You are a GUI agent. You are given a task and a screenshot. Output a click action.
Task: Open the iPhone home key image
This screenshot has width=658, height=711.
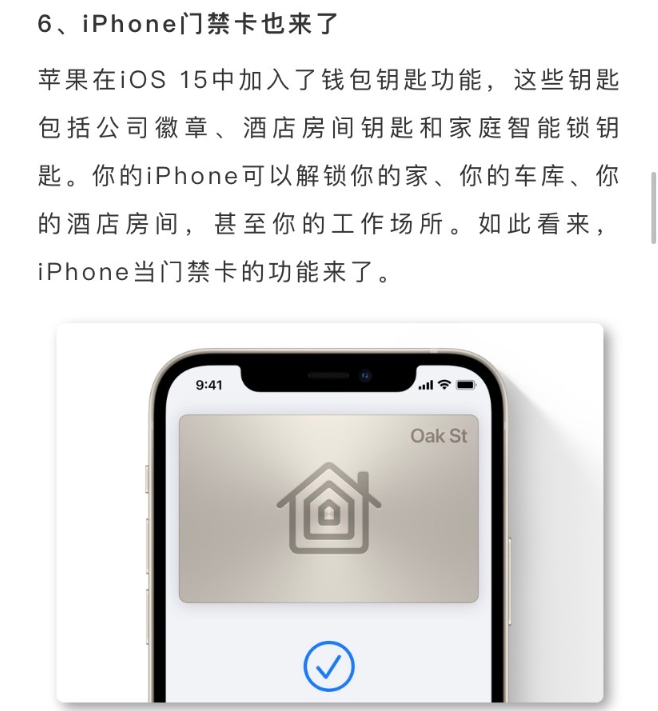click(329, 512)
